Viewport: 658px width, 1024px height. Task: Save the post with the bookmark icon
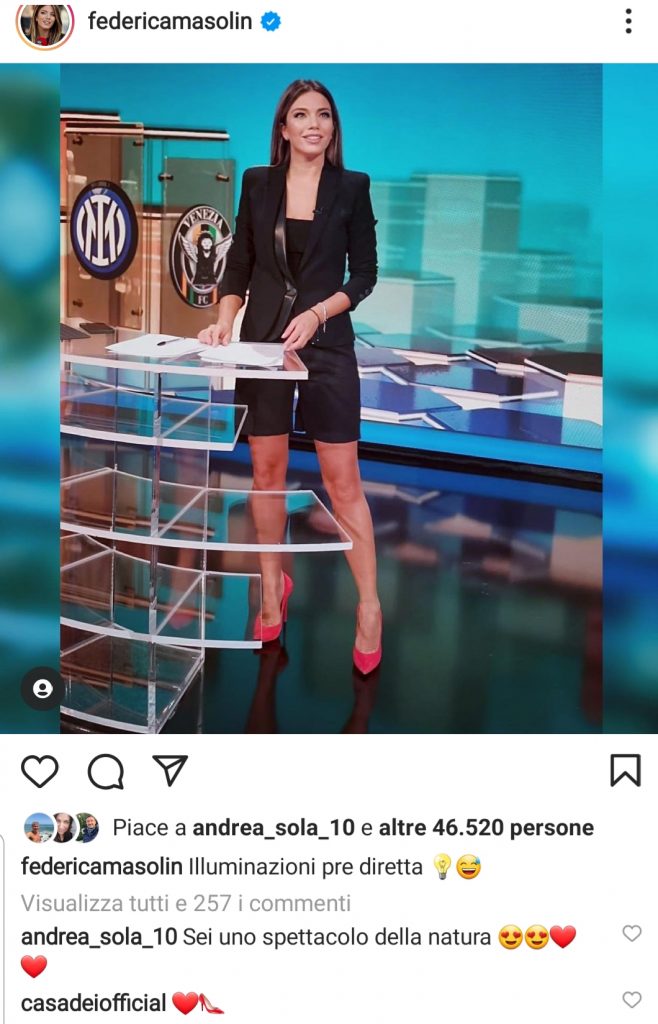click(625, 770)
